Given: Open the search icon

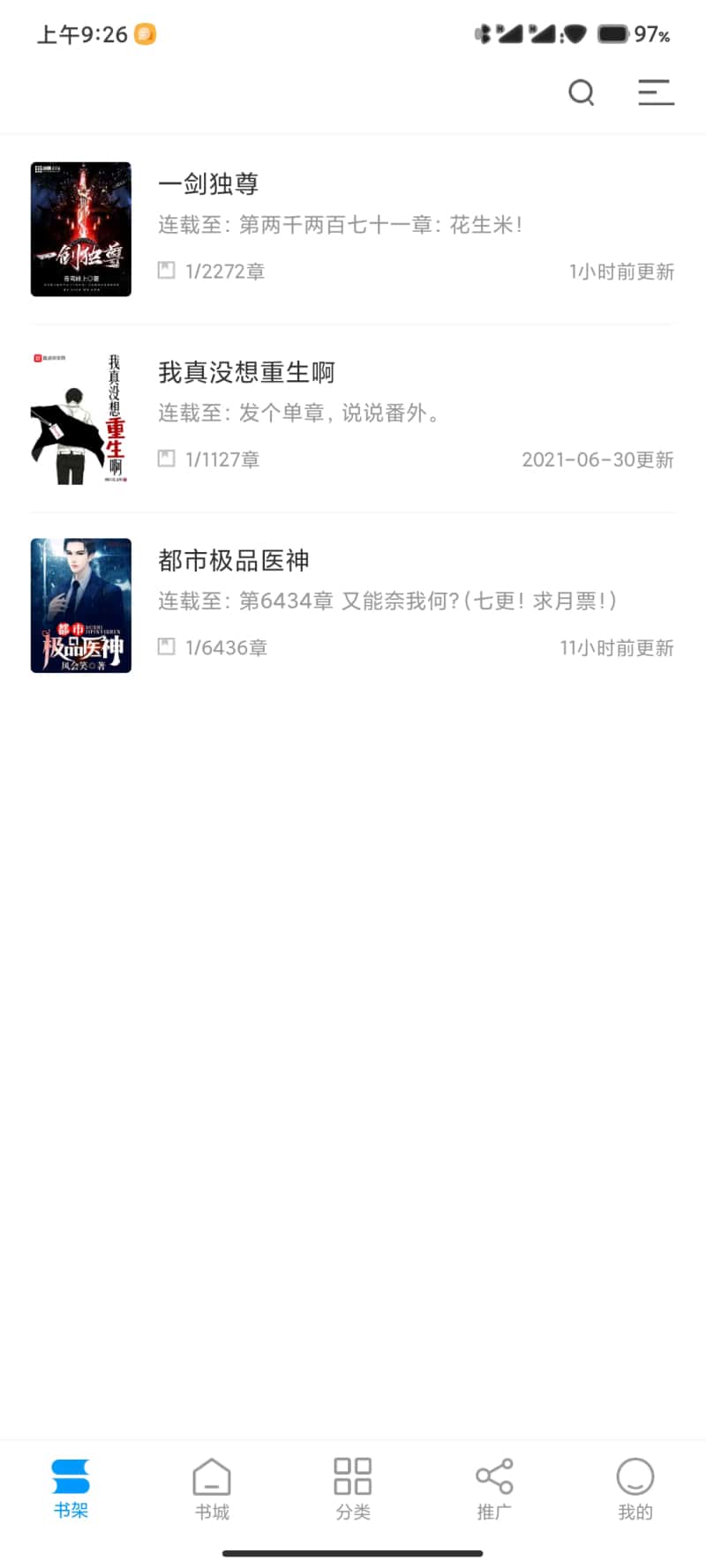Looking at the screenshot, I should point(581,93).
